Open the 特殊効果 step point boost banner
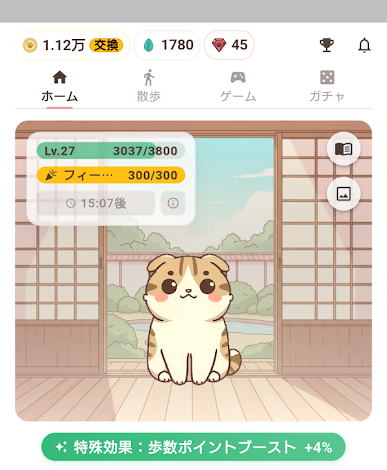Image resolution: width=387 pixels, height=470 pixels. (x=193, y=447)
